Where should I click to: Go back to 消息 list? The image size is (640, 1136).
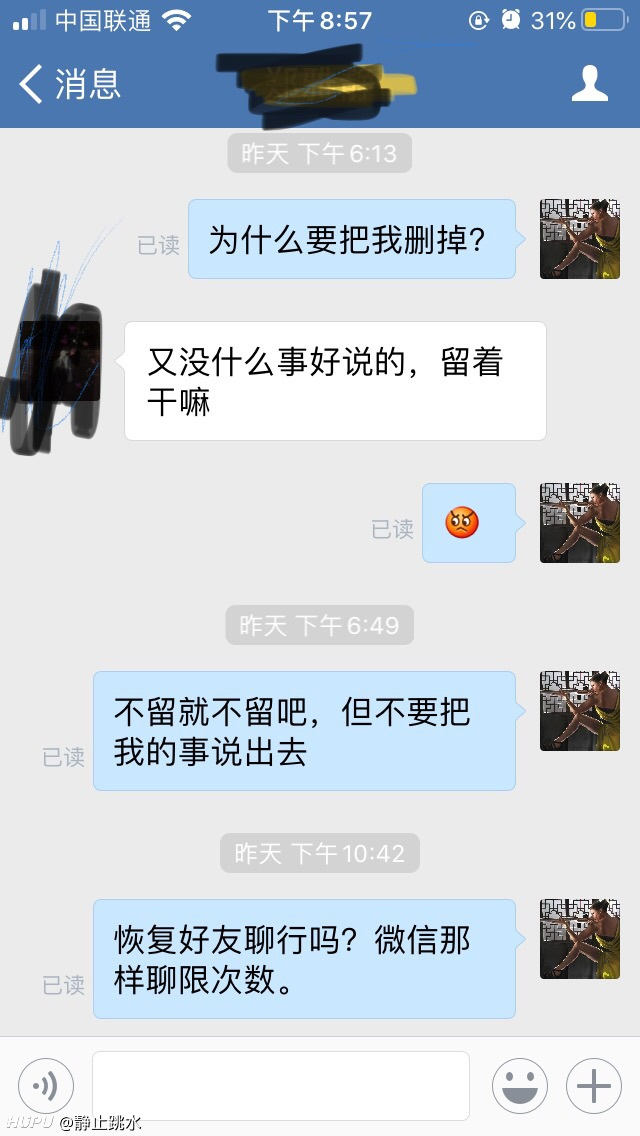click(69, 83)
